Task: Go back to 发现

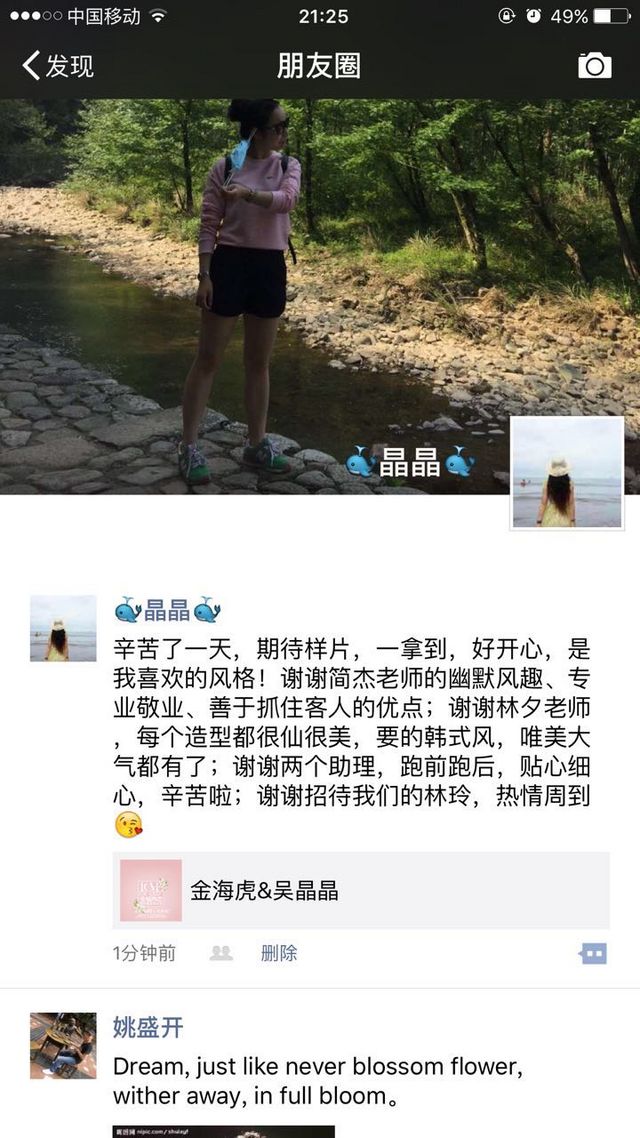Action: [58, 66]
